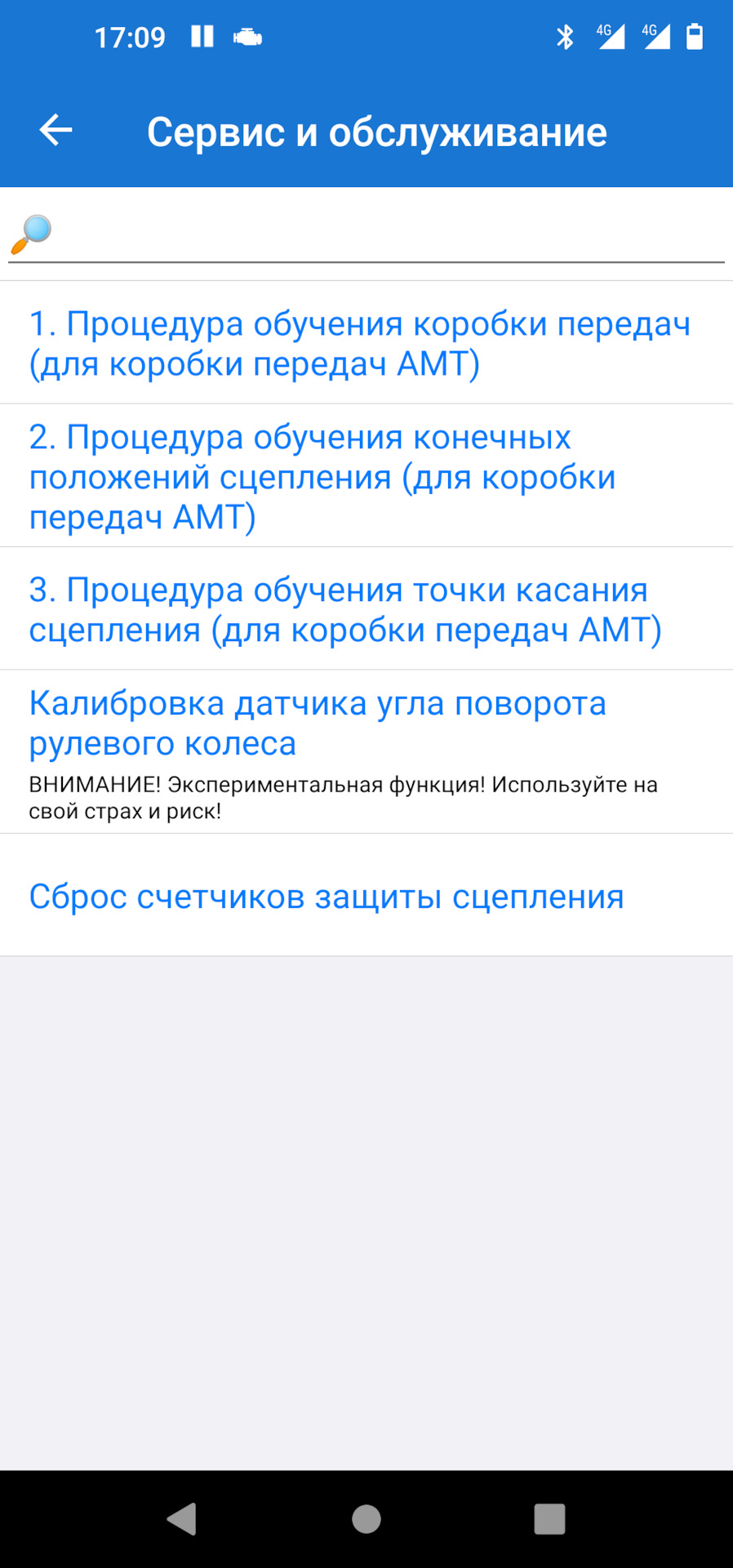Open recent apps from navigation bar
This screenshot has height=1568, width=733.
pos(549,1519)
